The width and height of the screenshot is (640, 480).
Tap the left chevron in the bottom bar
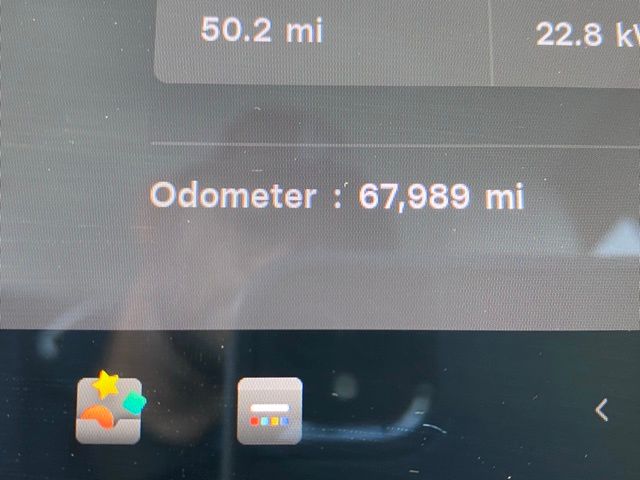tap(602, 409)
